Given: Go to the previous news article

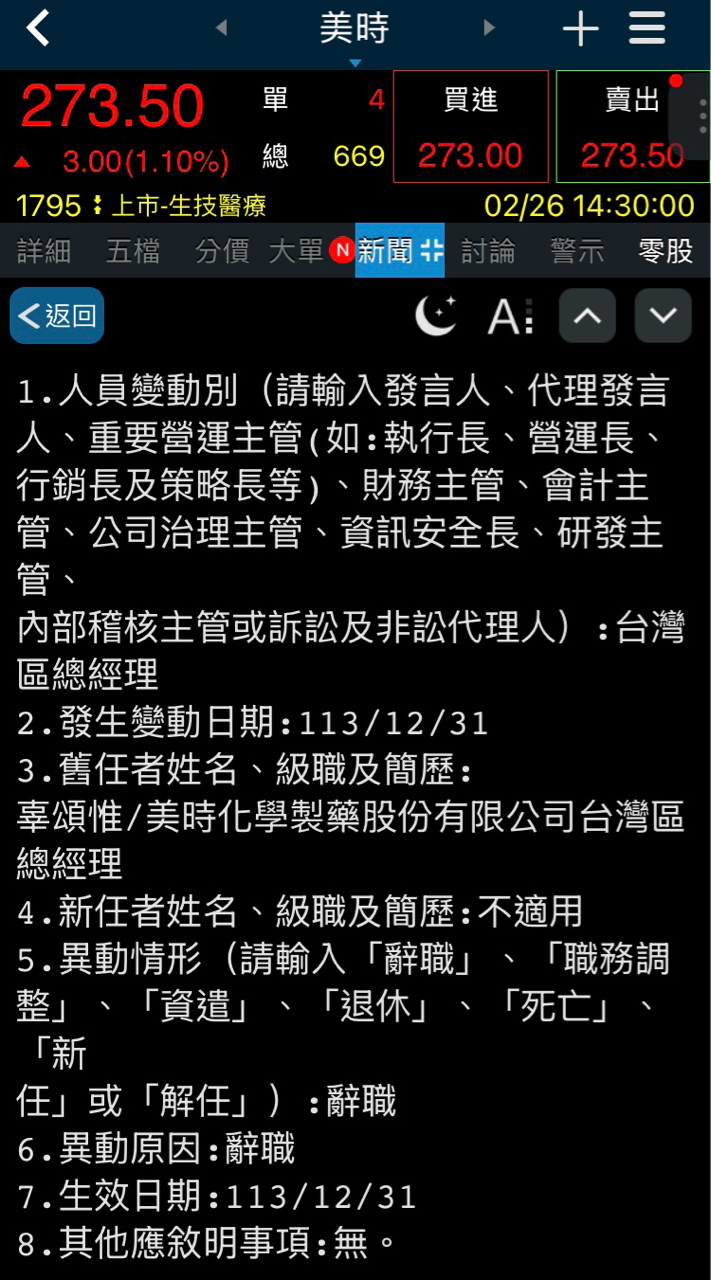Looking at the screenshot, I should coord(587,316).
